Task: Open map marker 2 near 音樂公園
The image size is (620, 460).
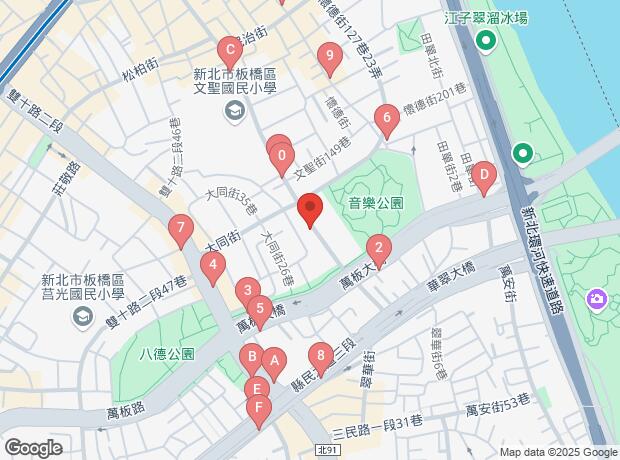Action: pyautogui.click(x=377, y=247)
